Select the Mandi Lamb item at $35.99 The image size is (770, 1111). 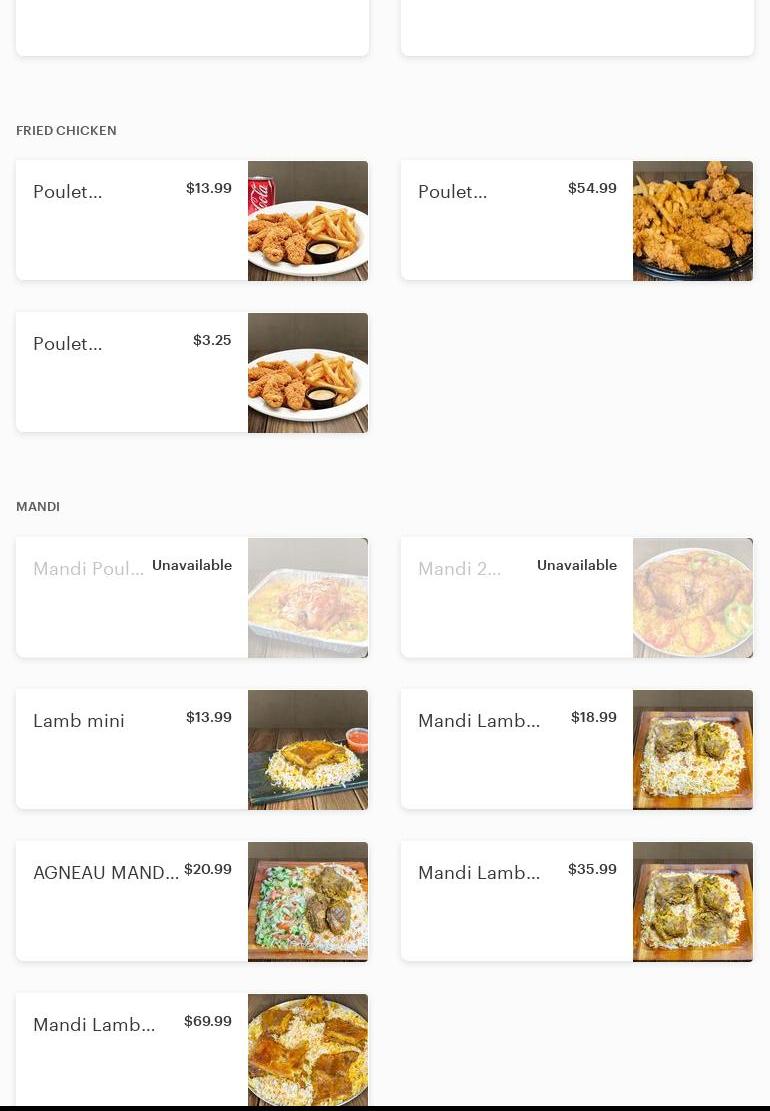pyautogui.click(x=576, y=901)
